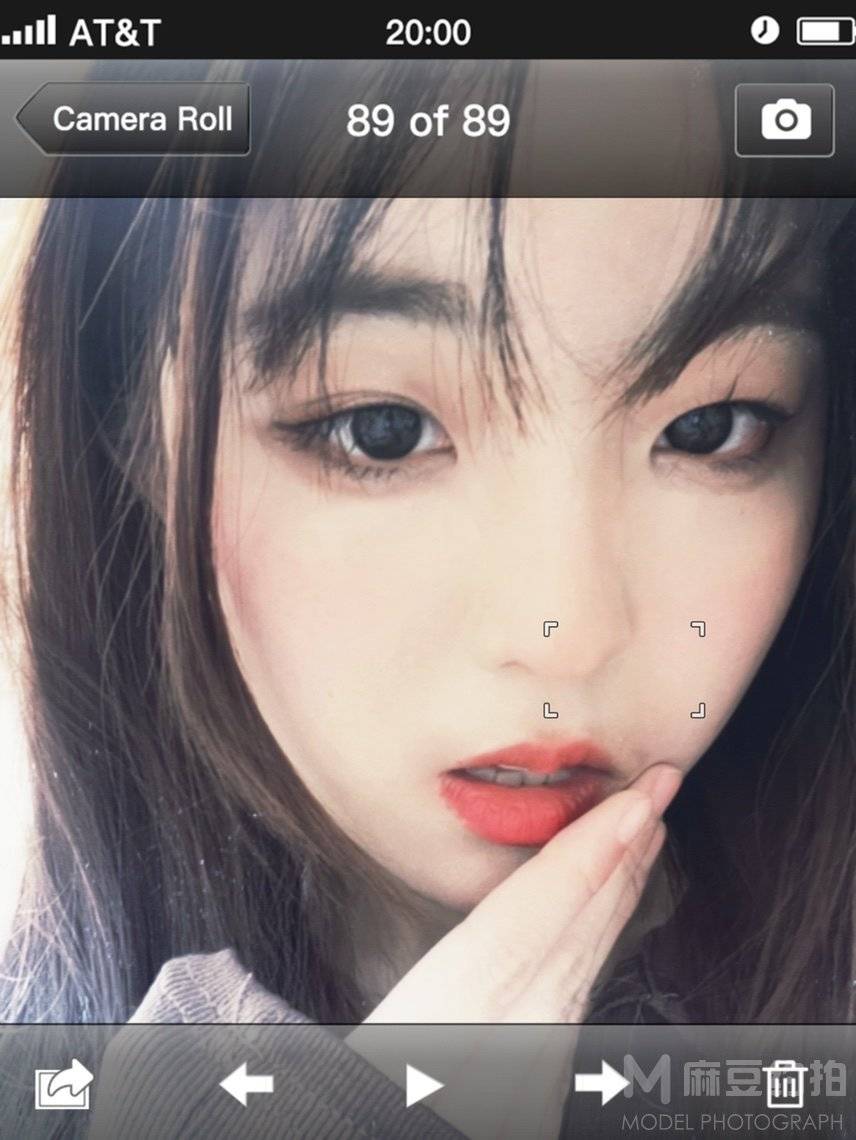Start a slideshow with the play button
Screen dimensions: 856x1140
(424, 1083)
